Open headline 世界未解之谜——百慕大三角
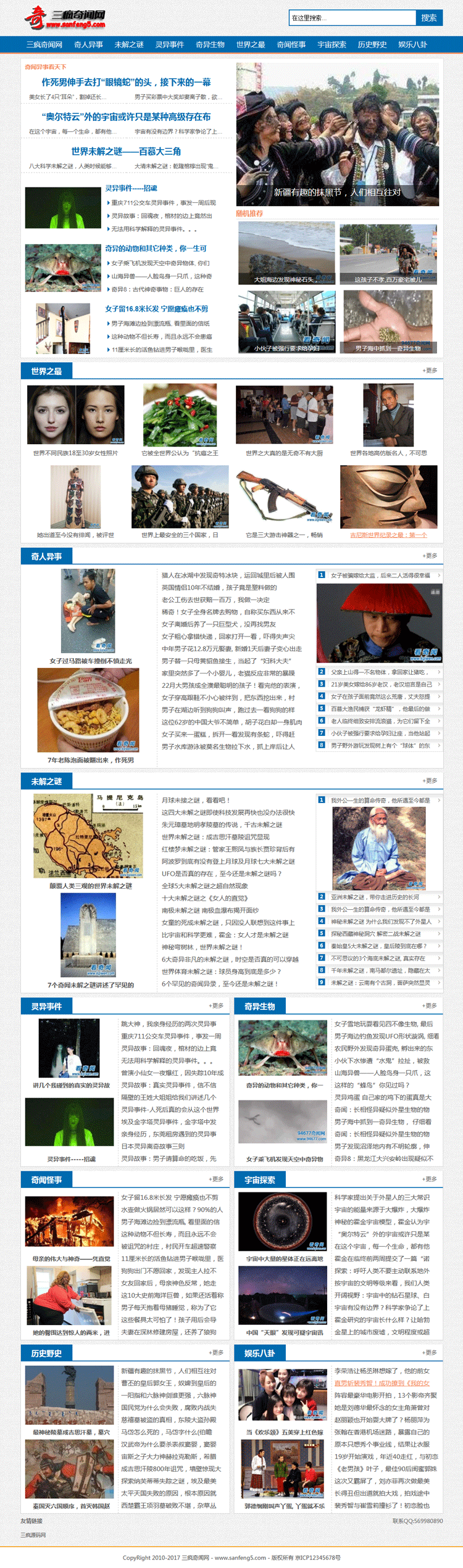The image size is (463, 1568). pyautogui.click(x=126, y=152)
